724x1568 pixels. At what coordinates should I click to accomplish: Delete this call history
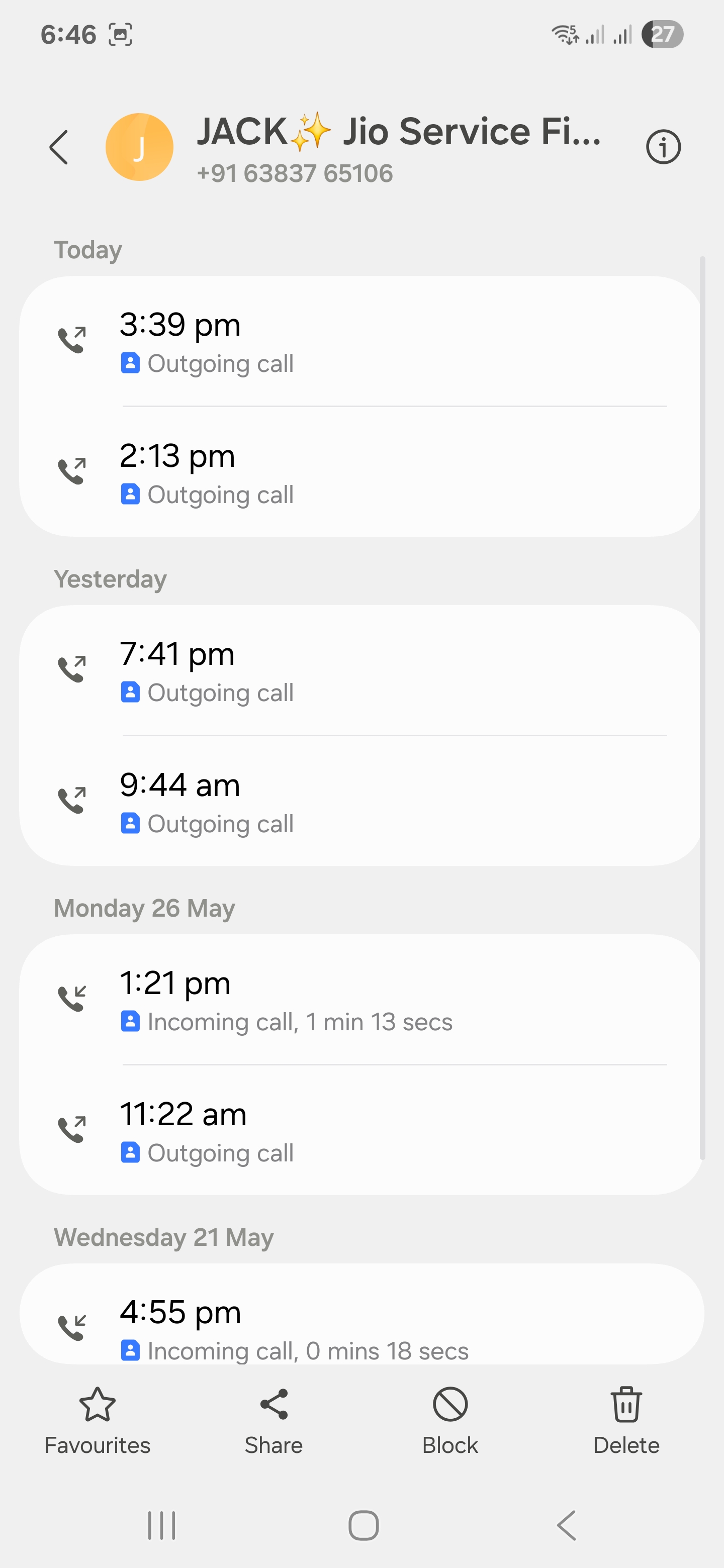[x=626, y=1421]
